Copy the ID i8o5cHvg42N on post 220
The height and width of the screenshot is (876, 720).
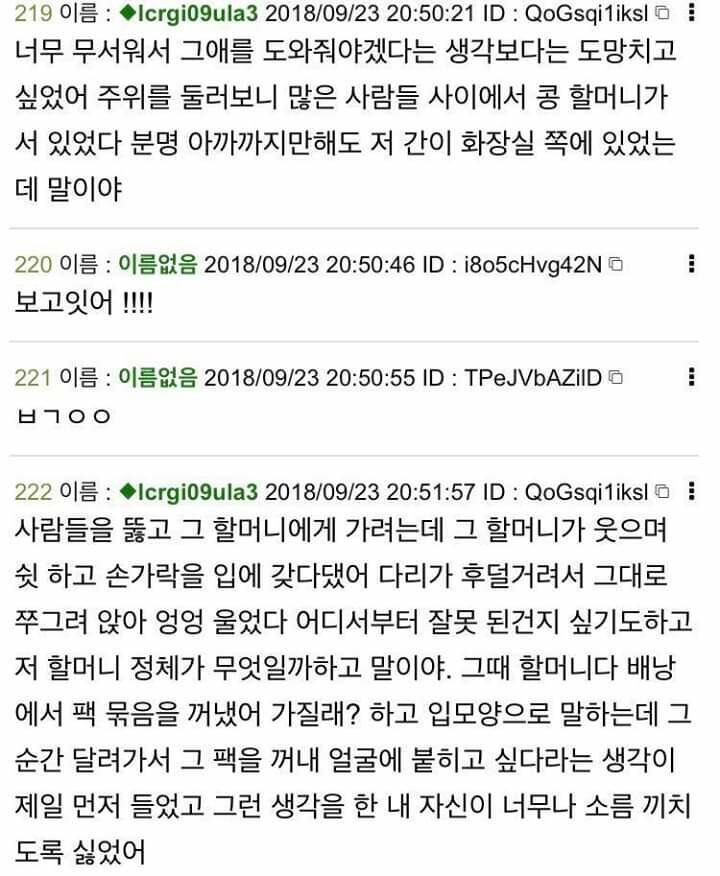click(616, 265)
